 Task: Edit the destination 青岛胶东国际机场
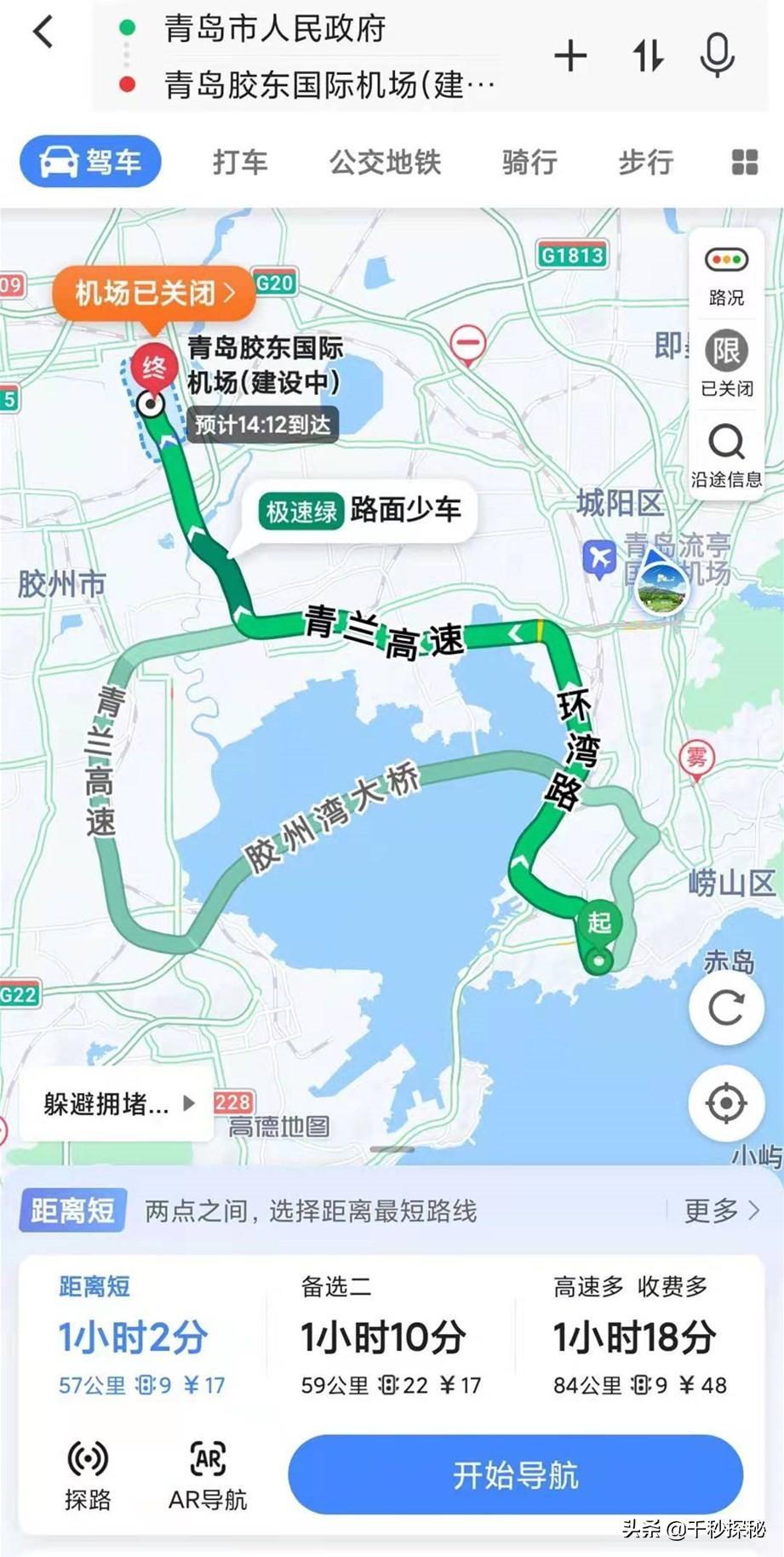329,85
